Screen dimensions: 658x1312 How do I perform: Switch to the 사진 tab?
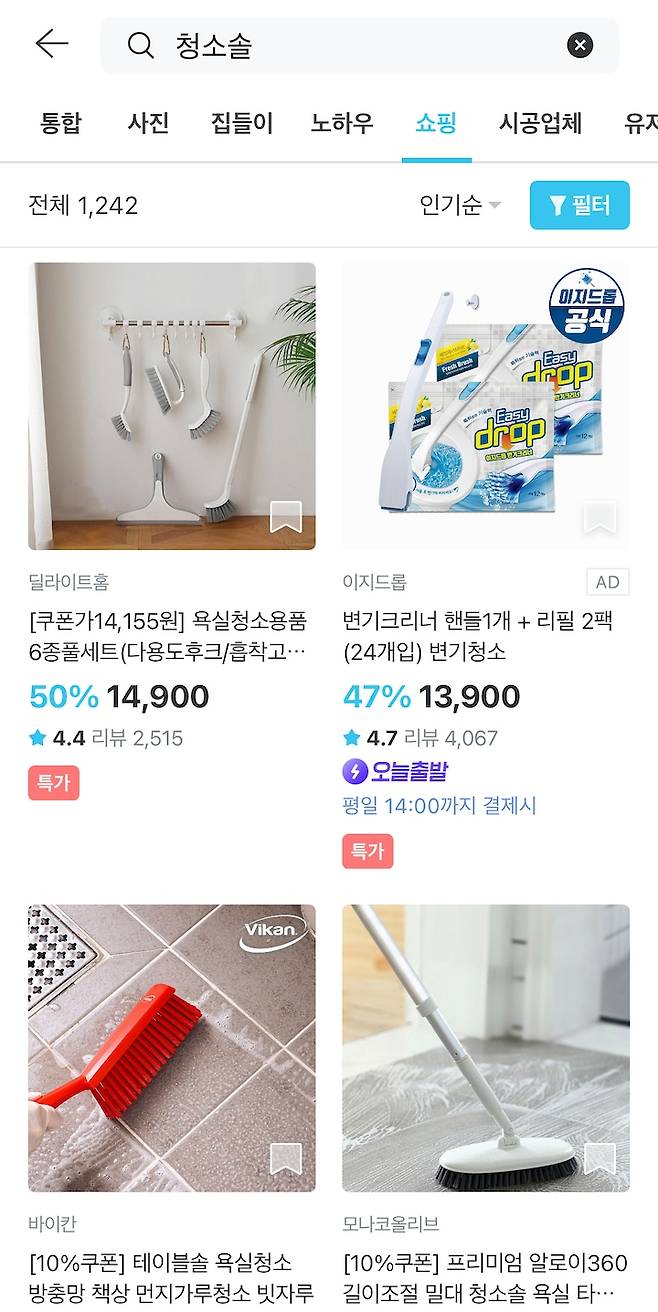148,124
